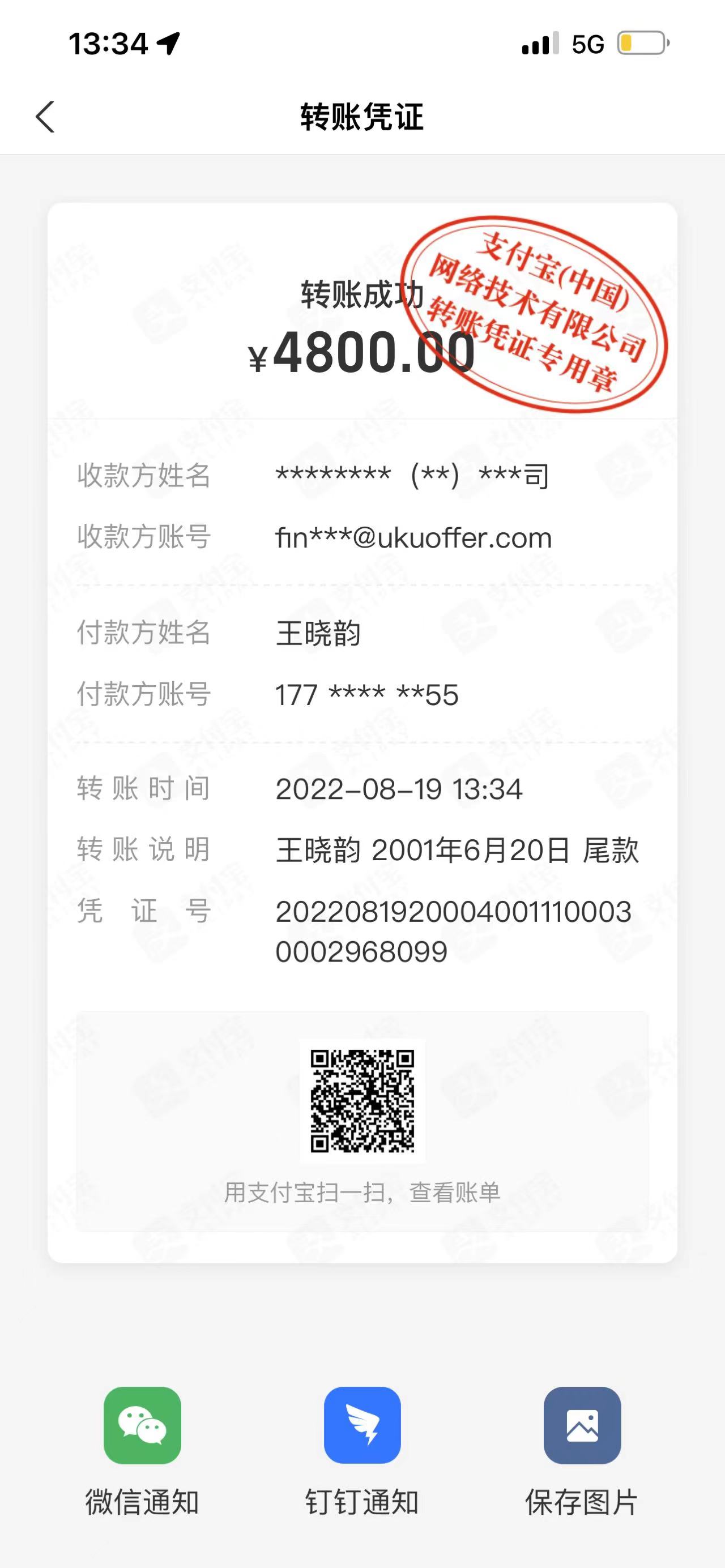Share receipt via WeChat notification
Screen dimensions: 725x1568
[142, 1425]
